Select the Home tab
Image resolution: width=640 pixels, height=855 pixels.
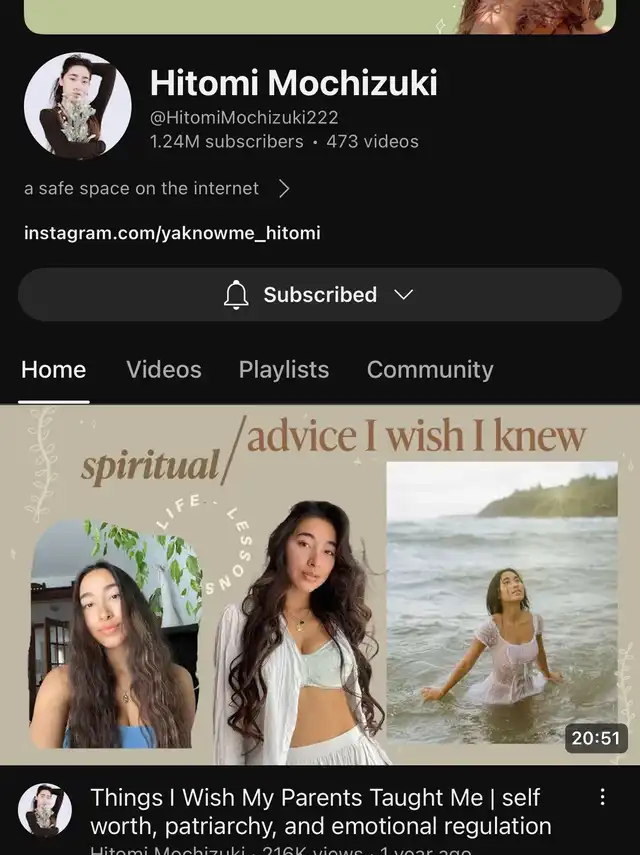54,370
